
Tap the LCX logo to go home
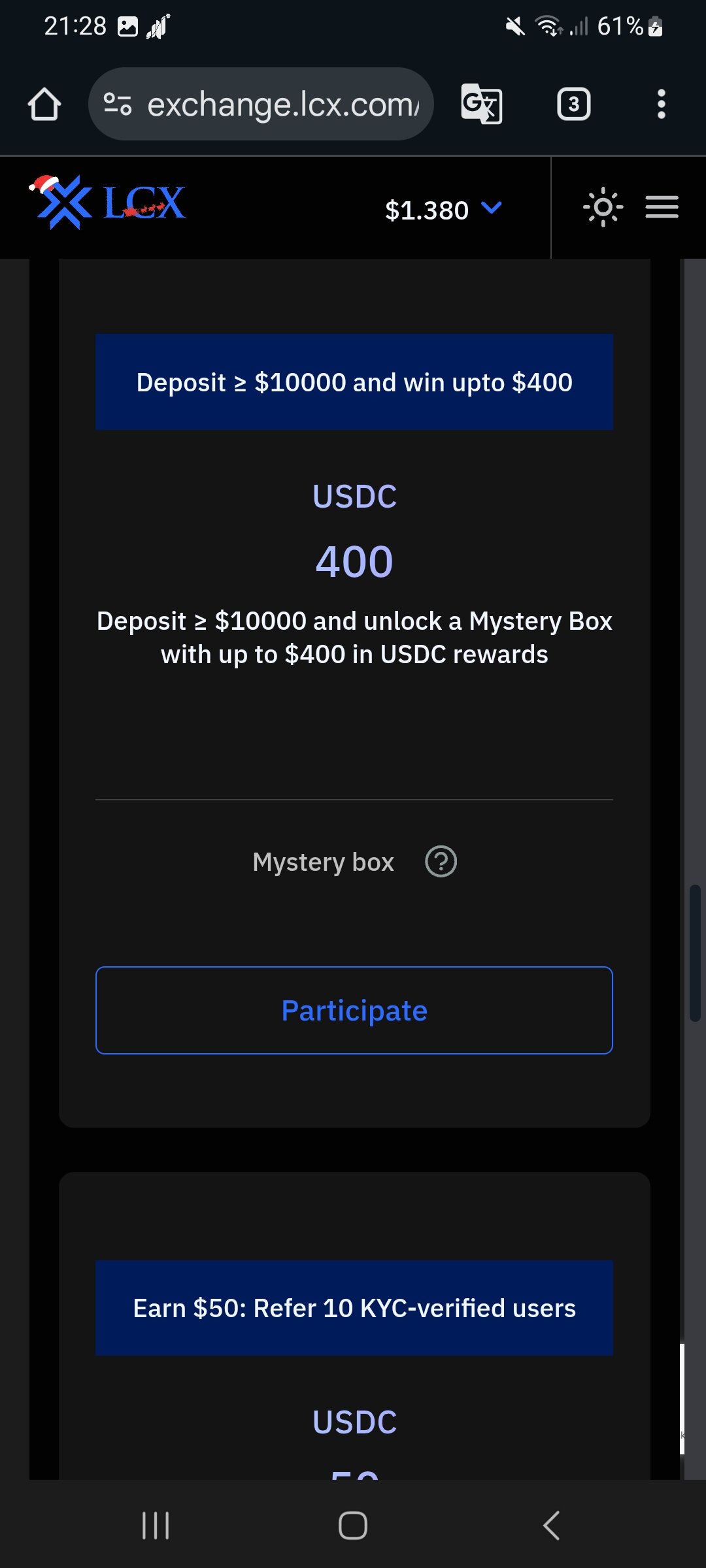pos(108,203)
